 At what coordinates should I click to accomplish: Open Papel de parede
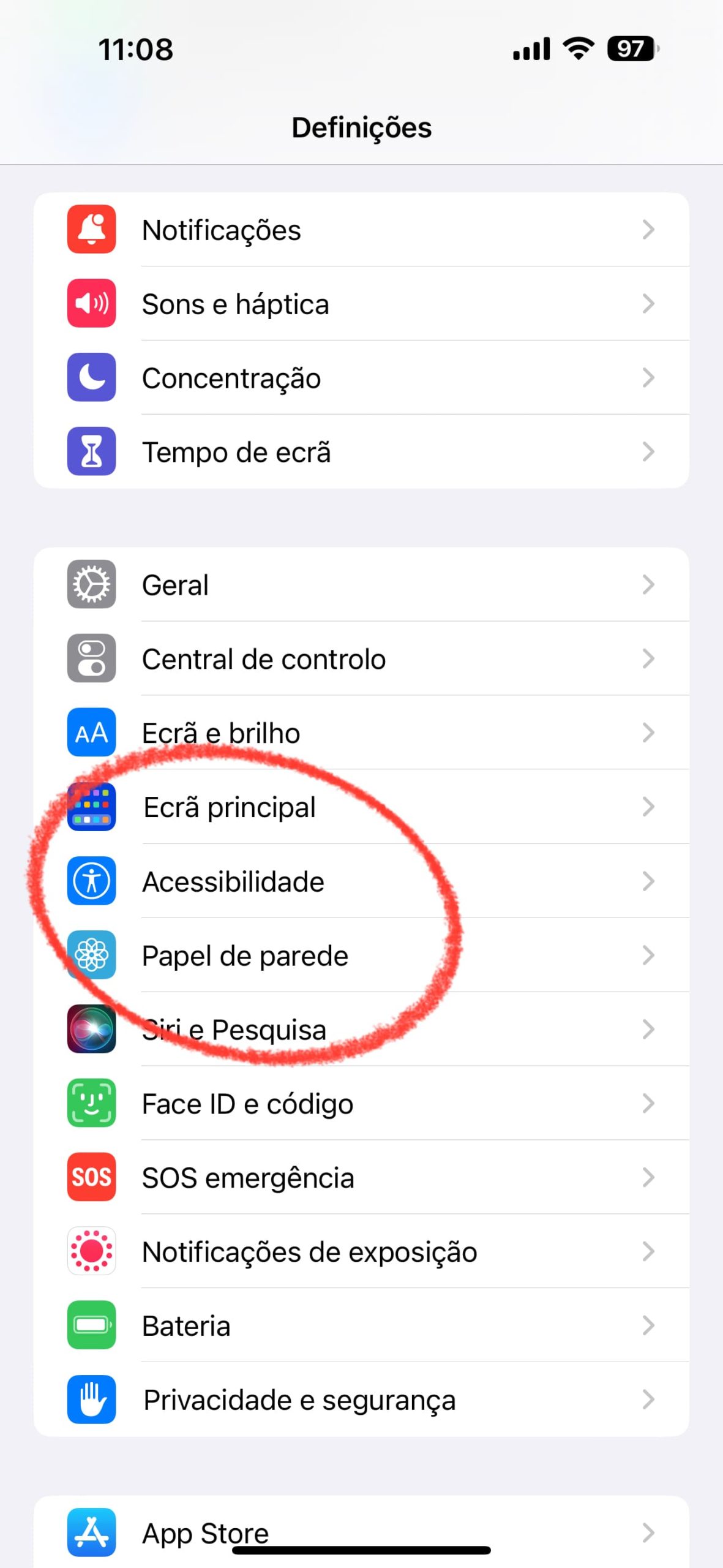pyautogui.click(x=361, y=955)
